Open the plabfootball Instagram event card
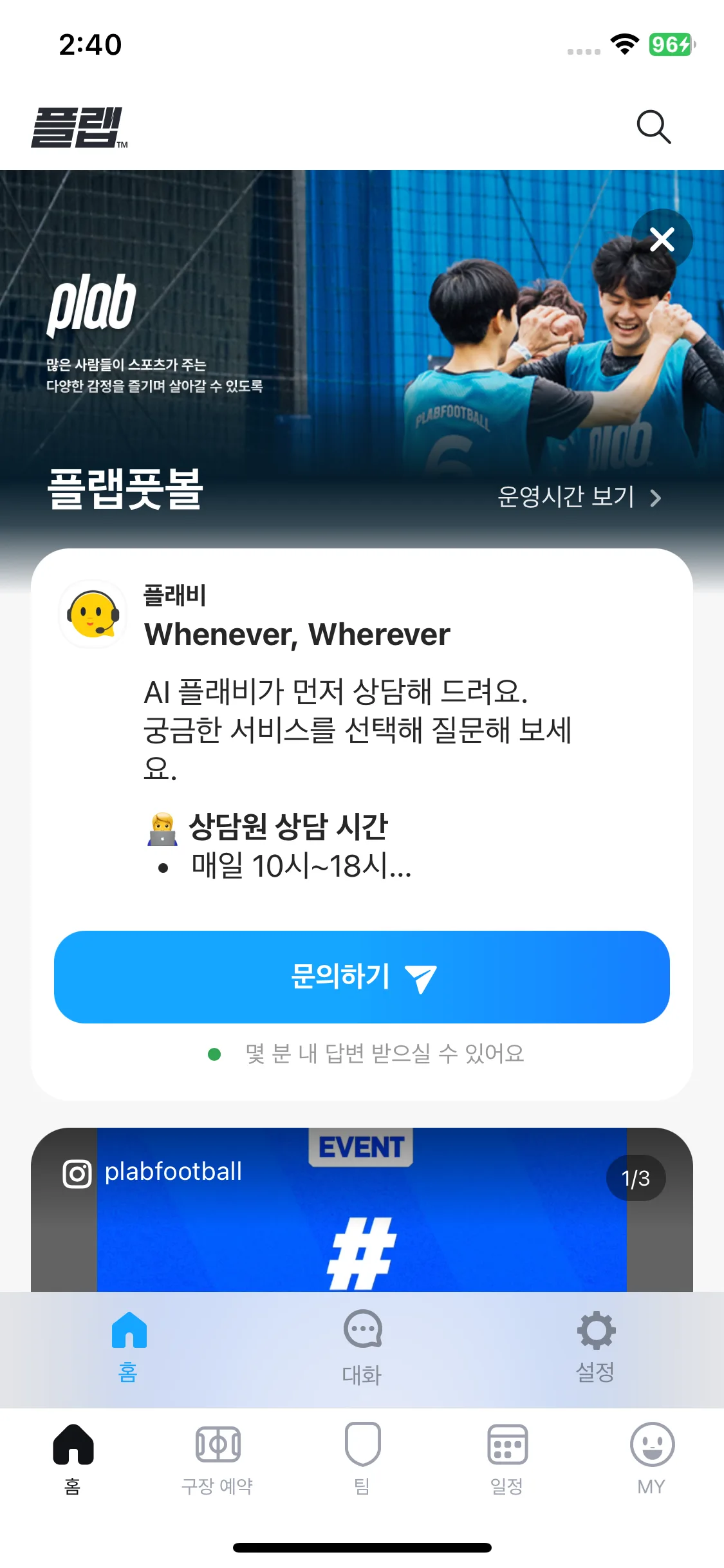This screenshot has width=724, height=1568. pyautogui.click(x=362, y=1210)
